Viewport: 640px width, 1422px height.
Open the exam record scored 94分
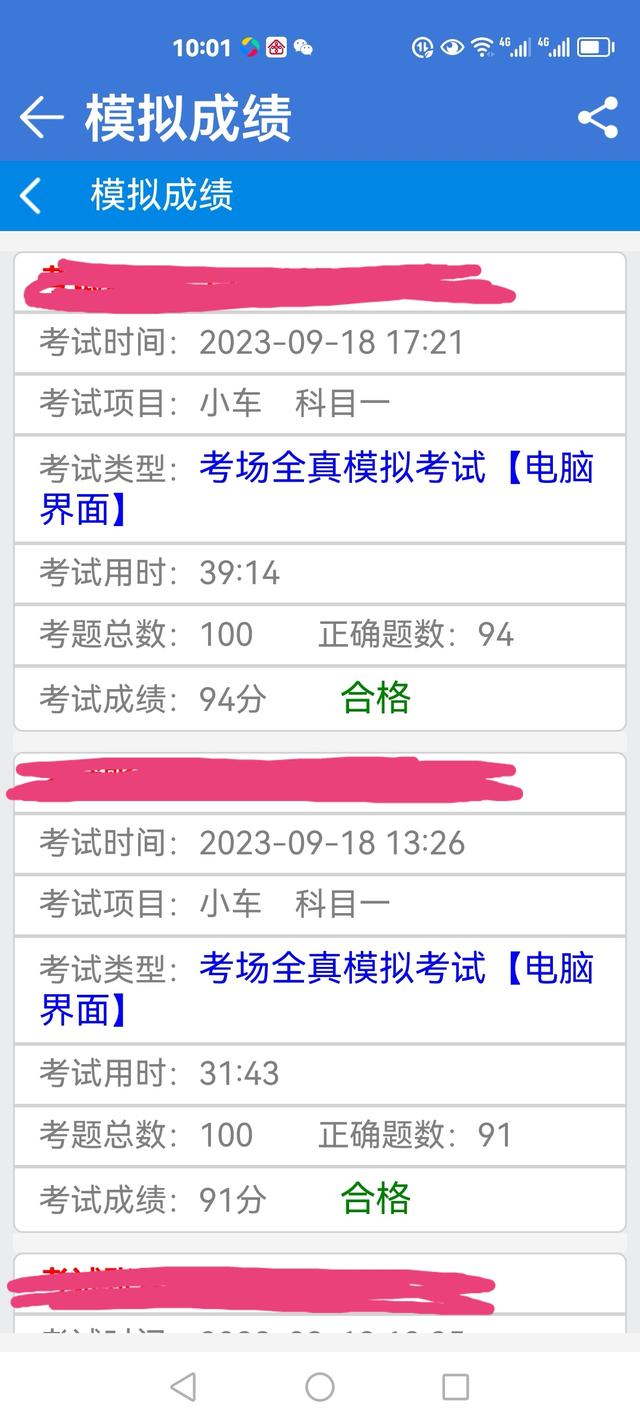(x=320, y=491)
